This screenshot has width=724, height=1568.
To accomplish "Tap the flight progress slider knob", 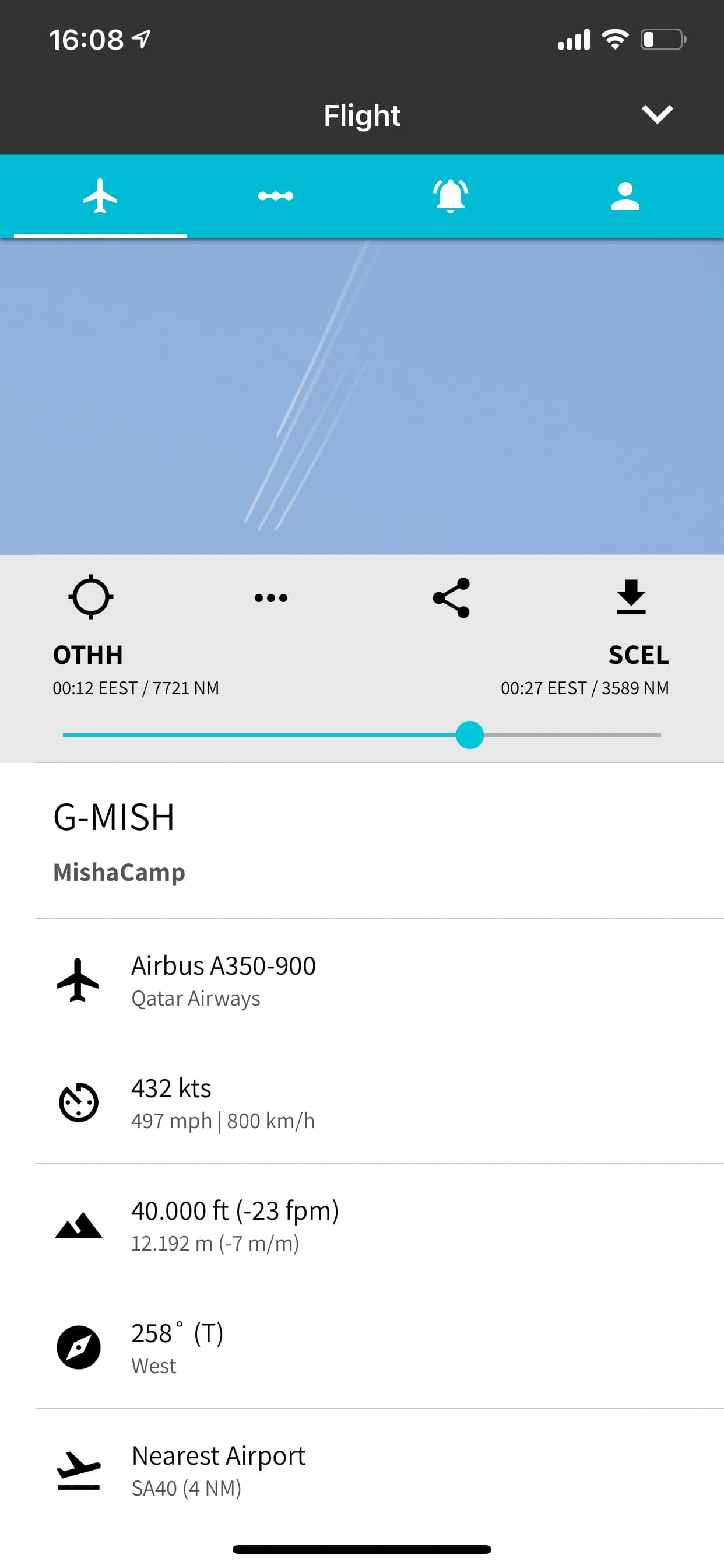I will (470, 736).
